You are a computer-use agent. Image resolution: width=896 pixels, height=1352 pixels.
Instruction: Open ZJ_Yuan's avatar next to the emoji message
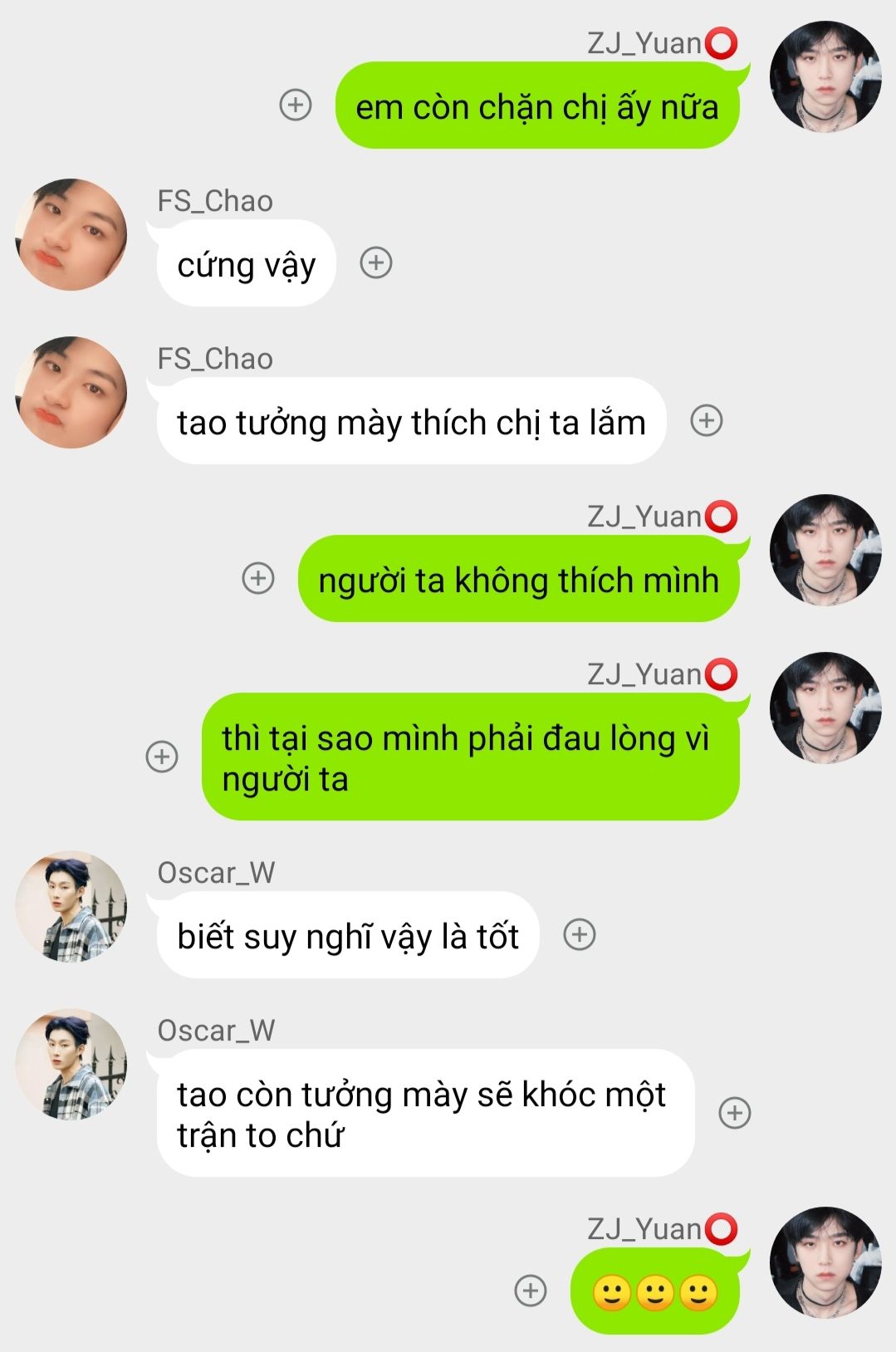coord(825,1263)
